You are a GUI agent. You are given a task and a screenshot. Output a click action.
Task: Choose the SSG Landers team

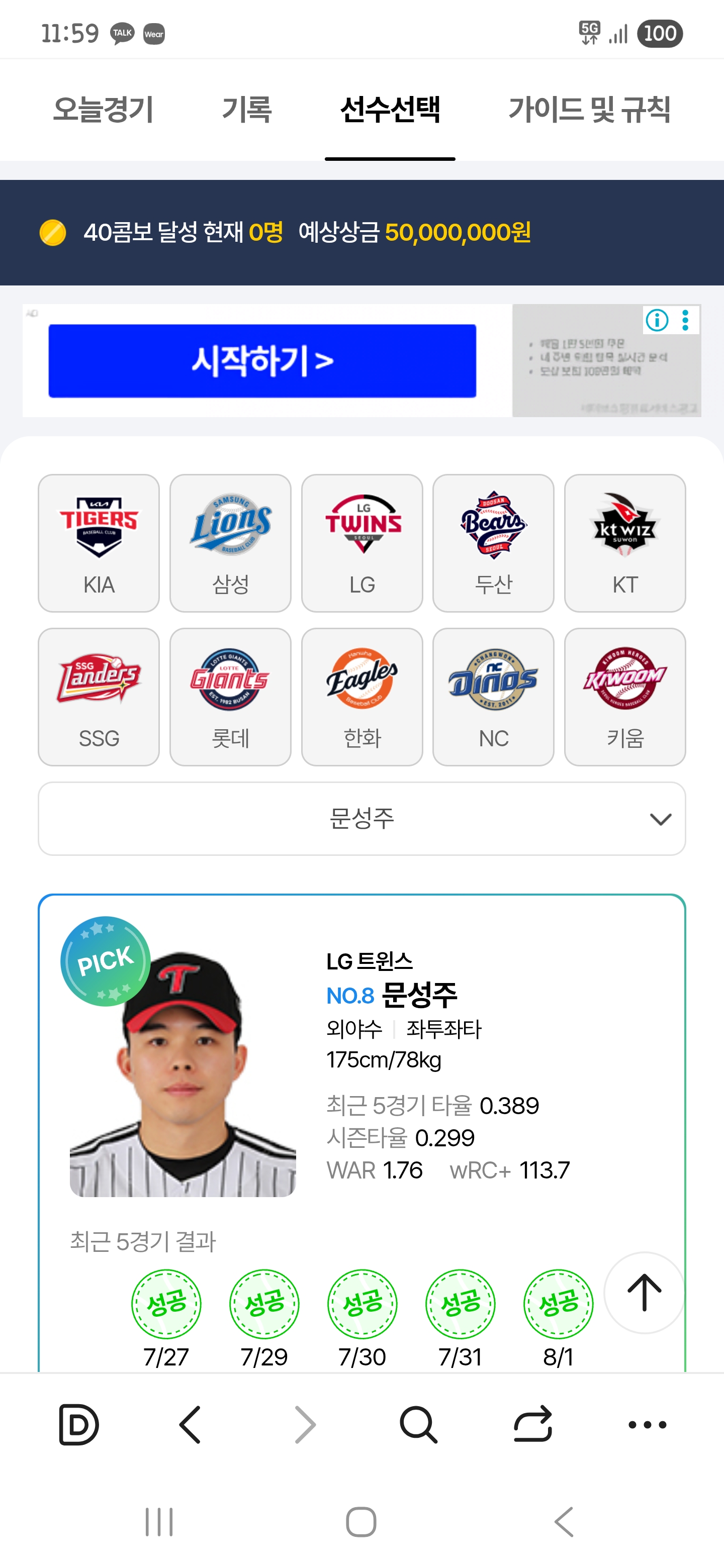(99, 697)
